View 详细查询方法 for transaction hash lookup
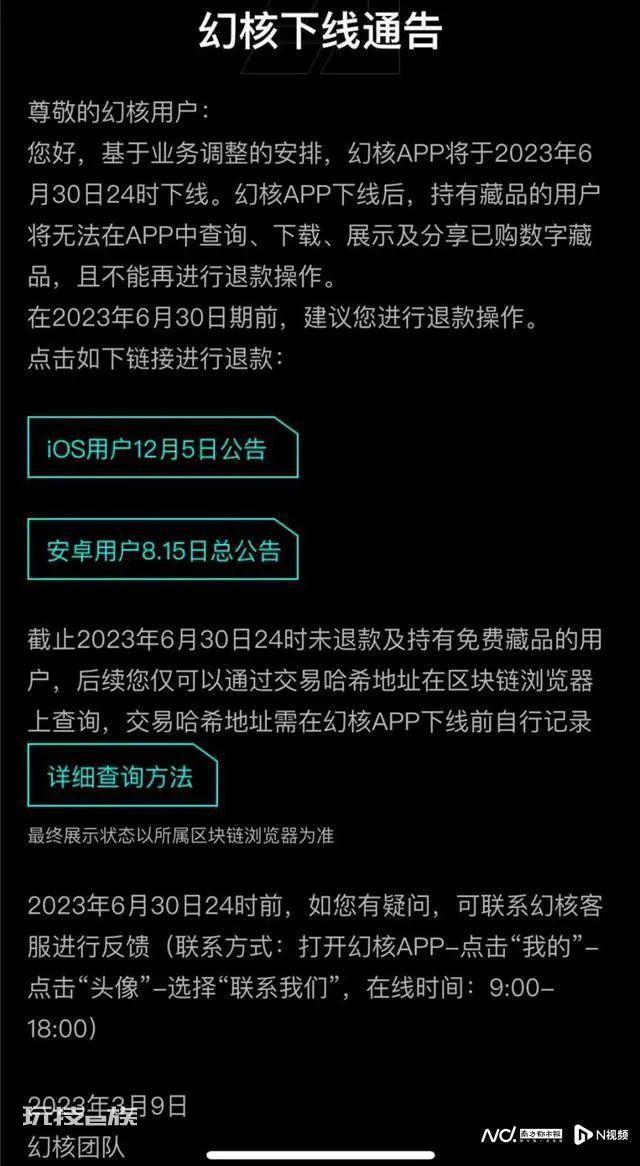 (122, 776)
